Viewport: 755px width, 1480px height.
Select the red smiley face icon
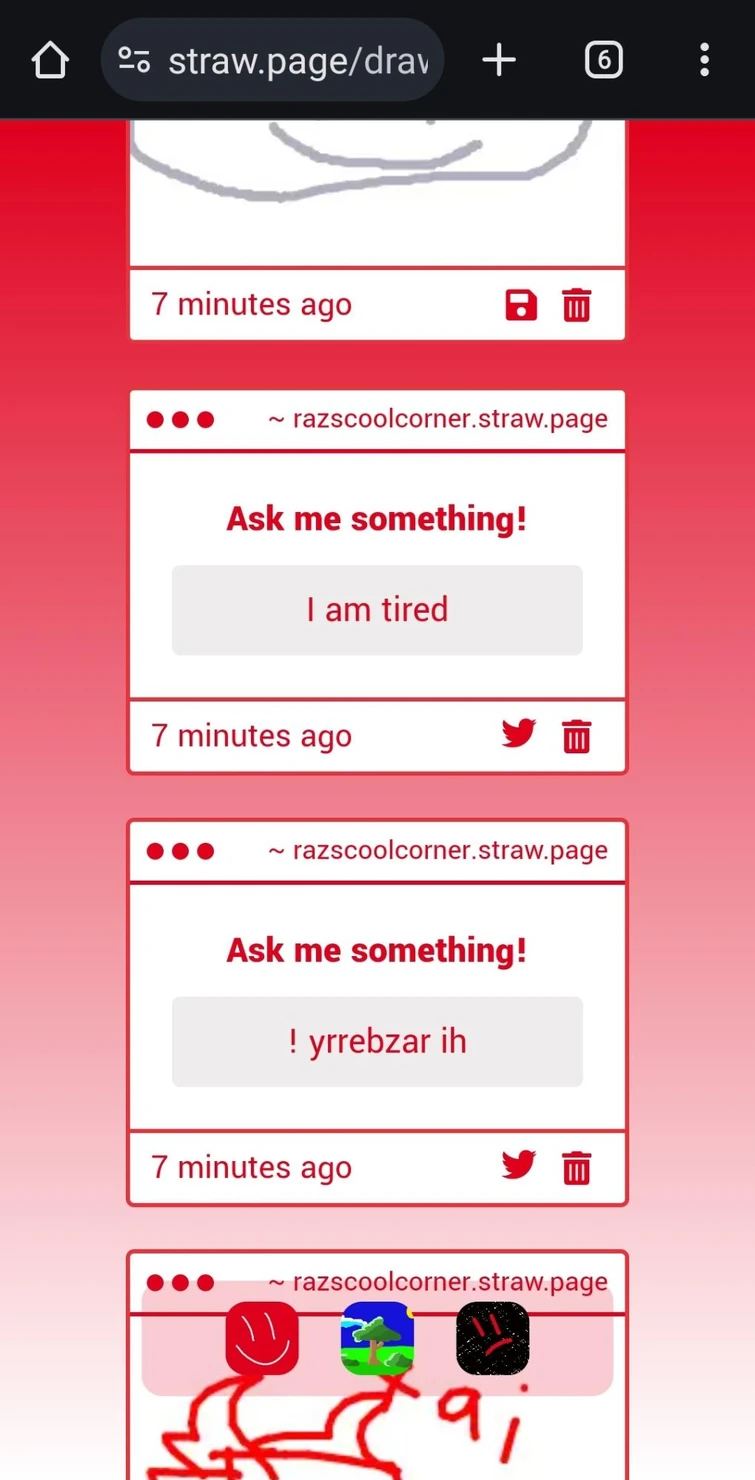point(262,1338)
